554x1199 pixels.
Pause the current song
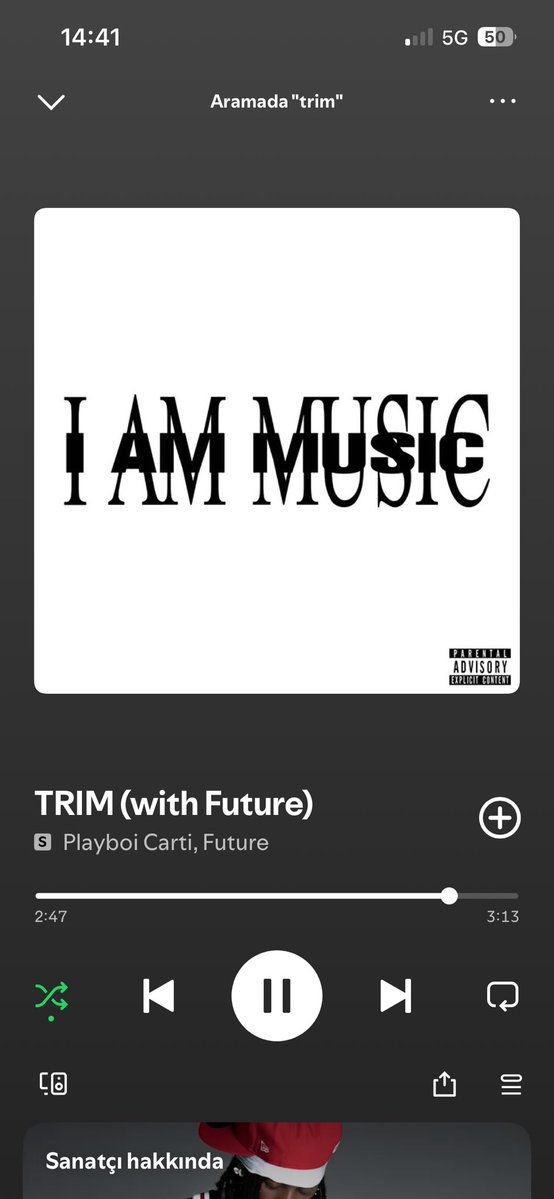(x=276, y=996)
